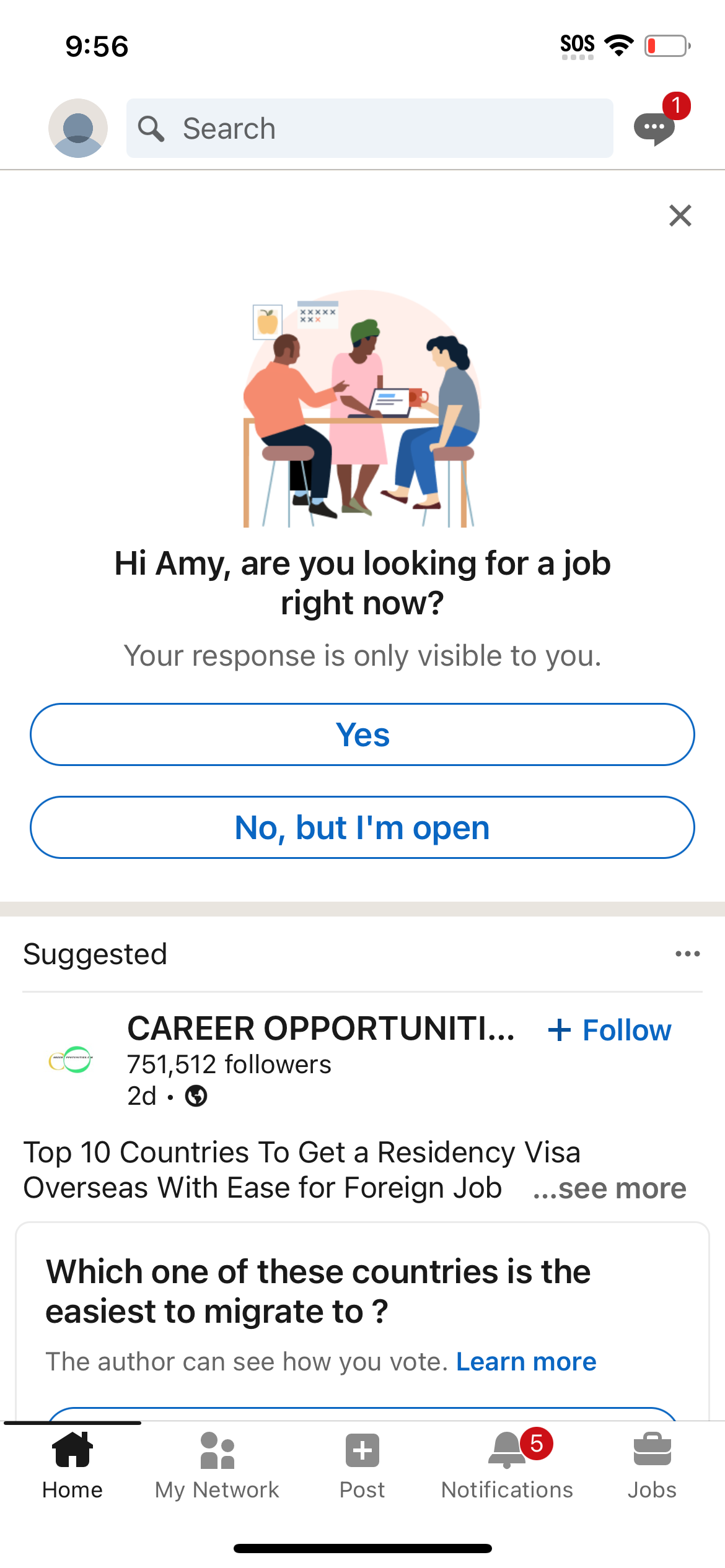725x1568 pixels.
Task: Open your profile photo menu
Action: pyautogui.click(x=77, y=128)
